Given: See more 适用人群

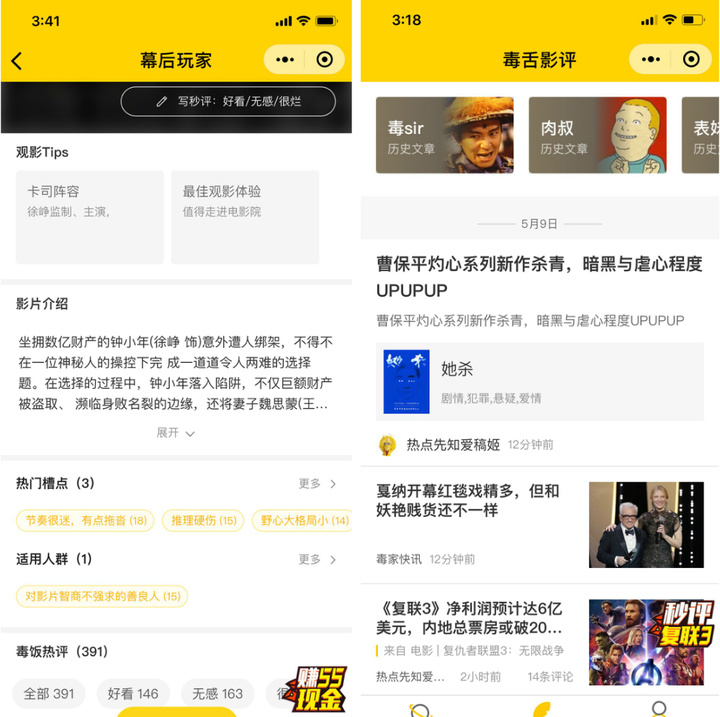Looking at the screenshot, I should tap(317, 560).
